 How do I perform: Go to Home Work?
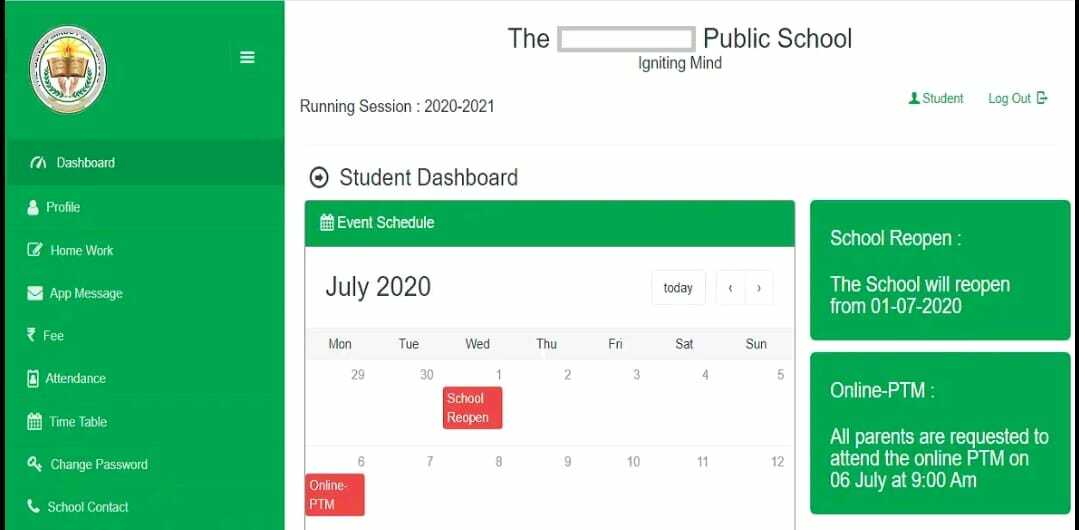(x=81, y=251)
